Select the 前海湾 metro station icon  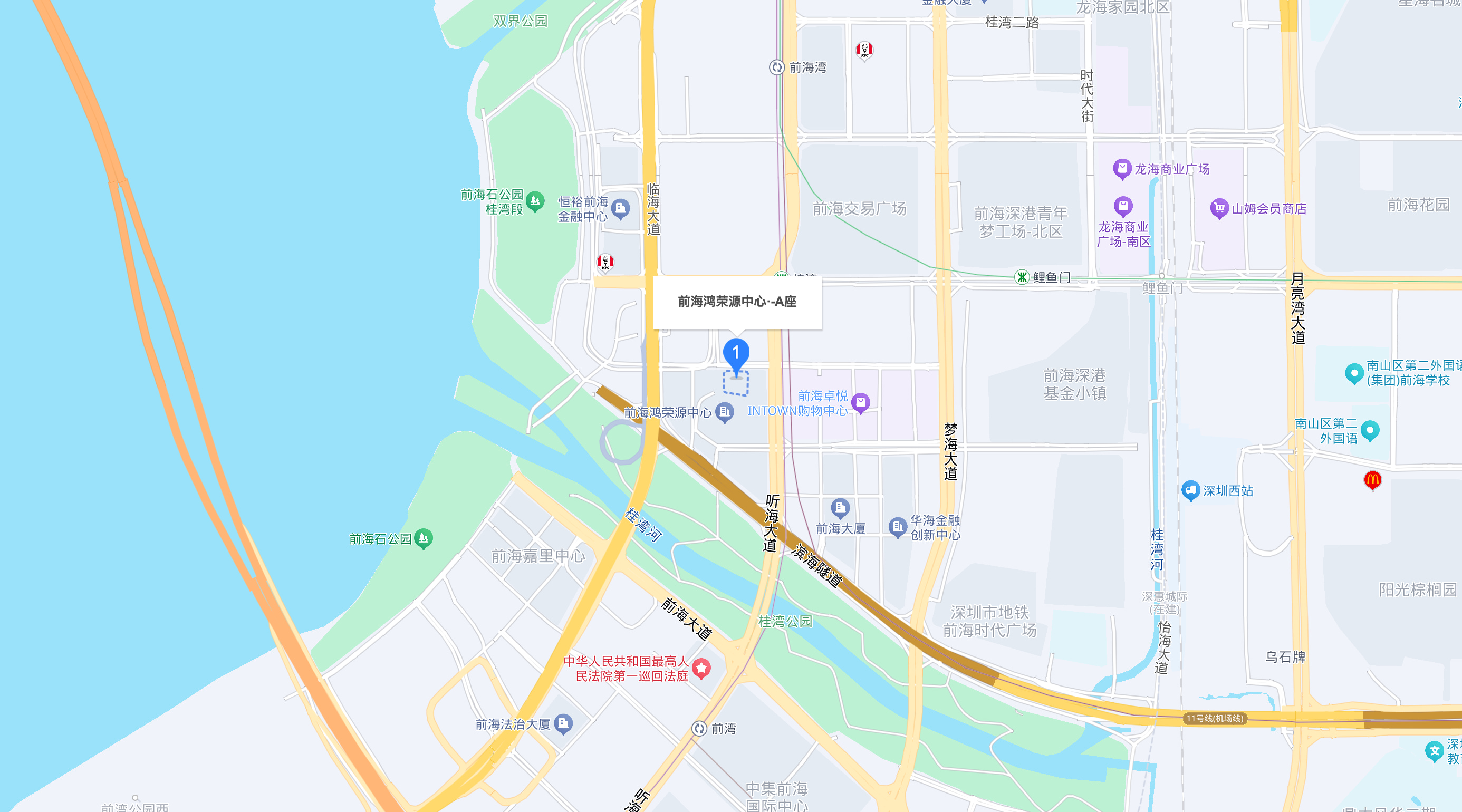[776, 67]
